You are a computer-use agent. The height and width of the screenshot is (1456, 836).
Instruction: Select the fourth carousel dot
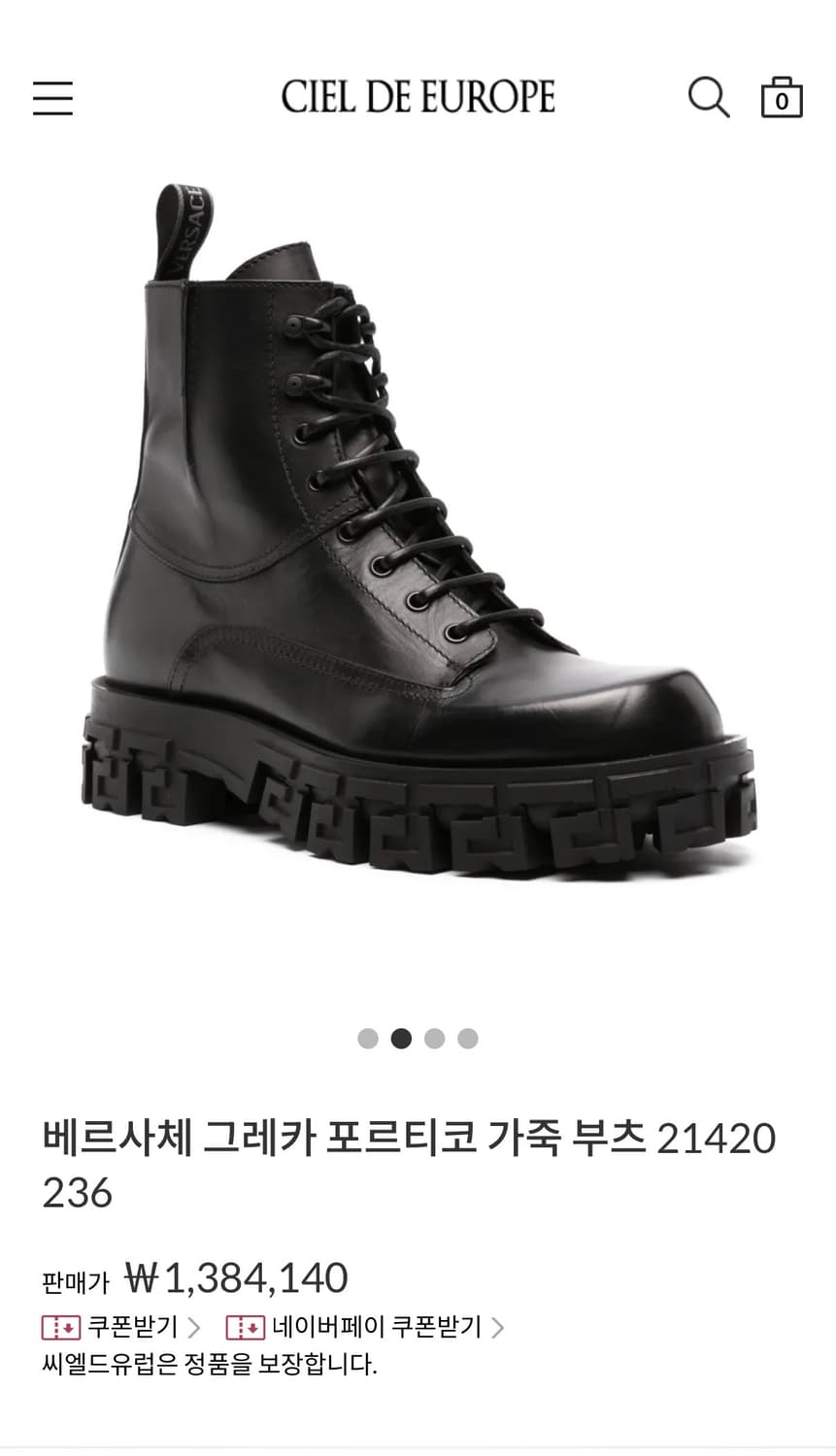[x=469, y=1040]
